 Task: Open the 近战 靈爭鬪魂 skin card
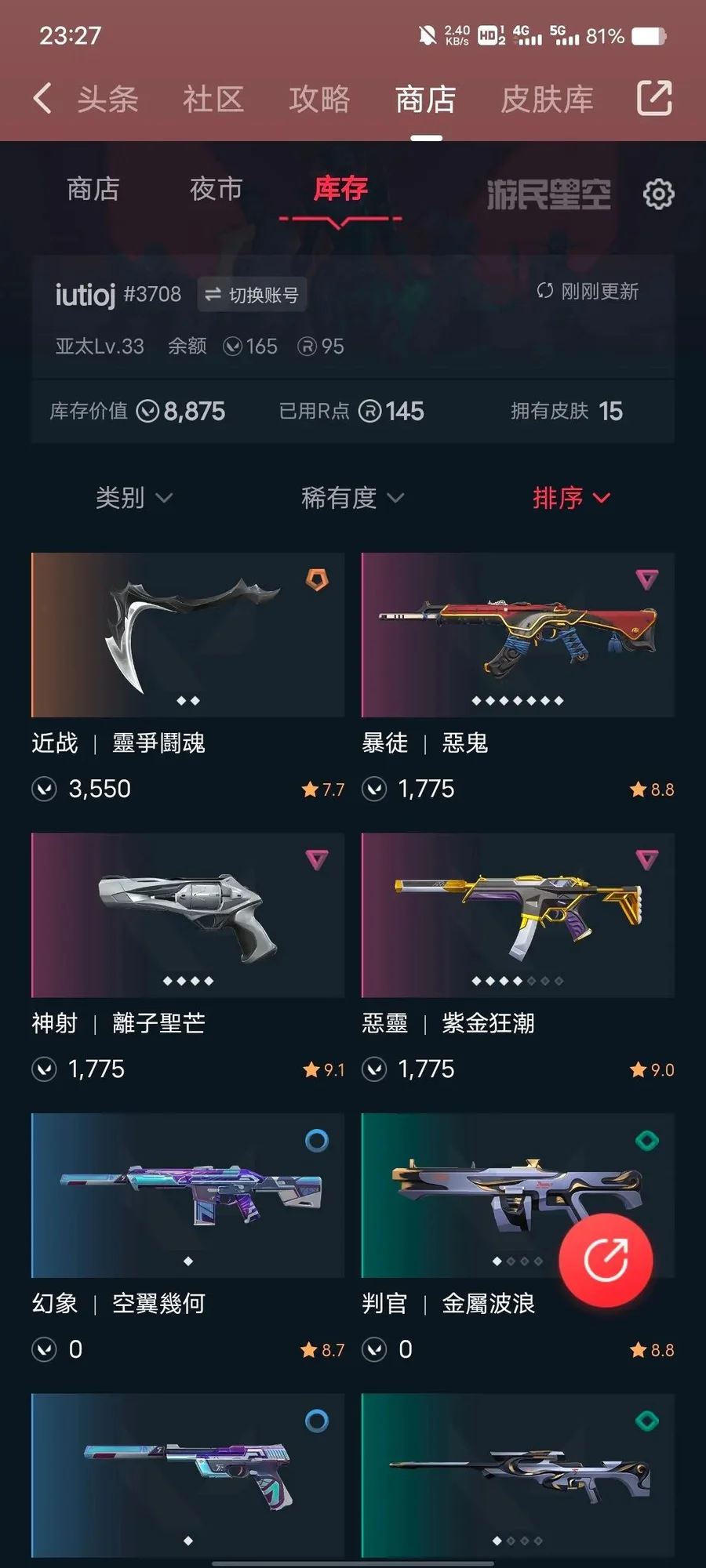point(187,635)
